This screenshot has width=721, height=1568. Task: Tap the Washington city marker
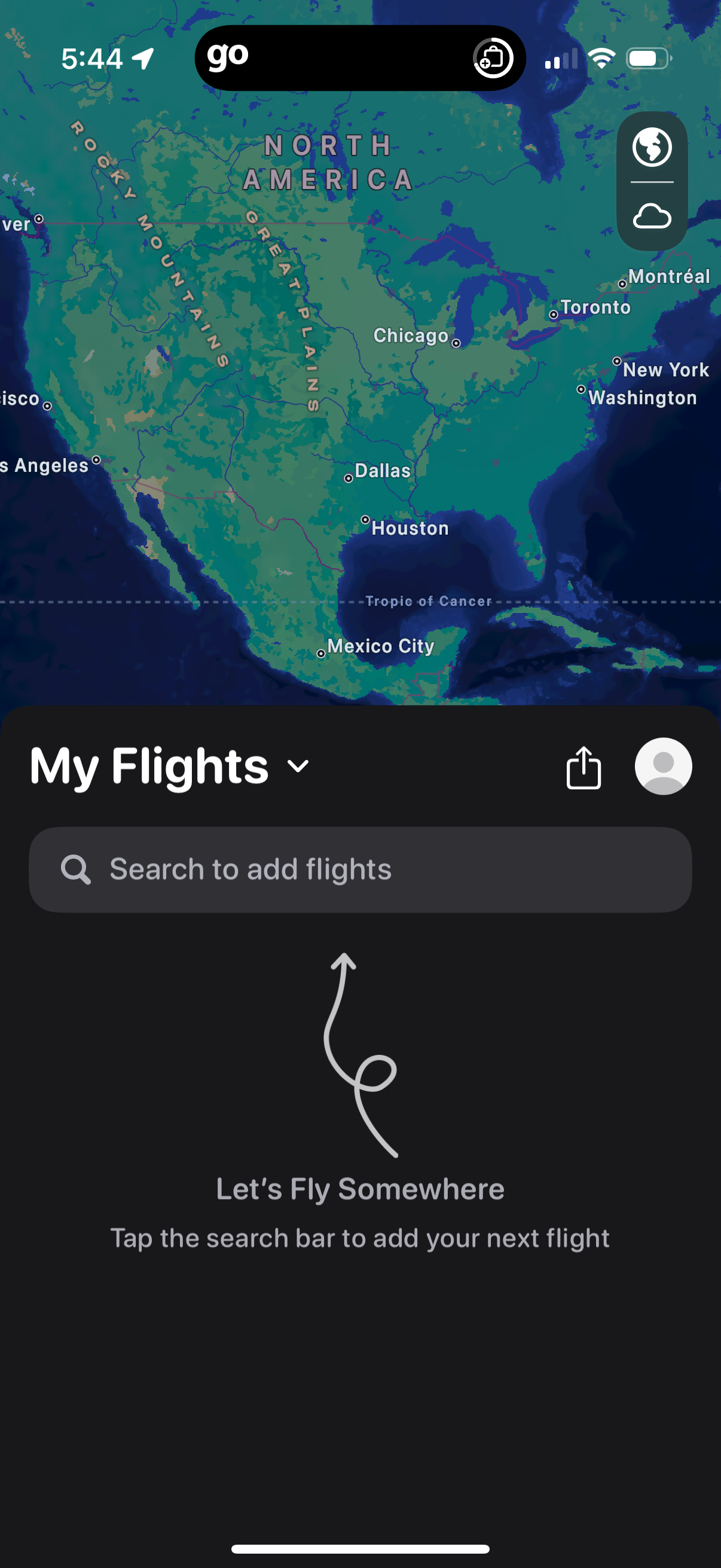(582, 390)
